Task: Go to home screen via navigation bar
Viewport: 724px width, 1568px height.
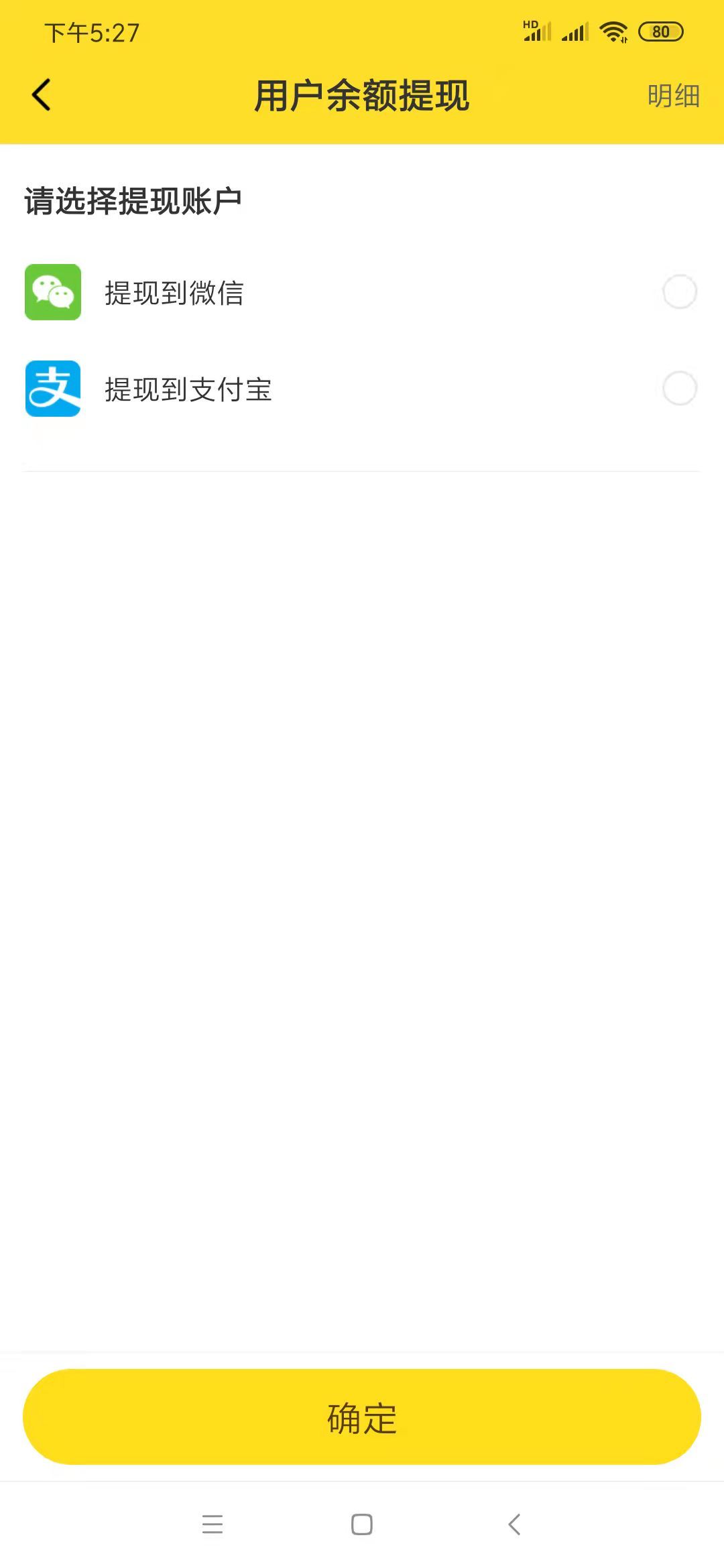Action: (x=362, y=1524)
